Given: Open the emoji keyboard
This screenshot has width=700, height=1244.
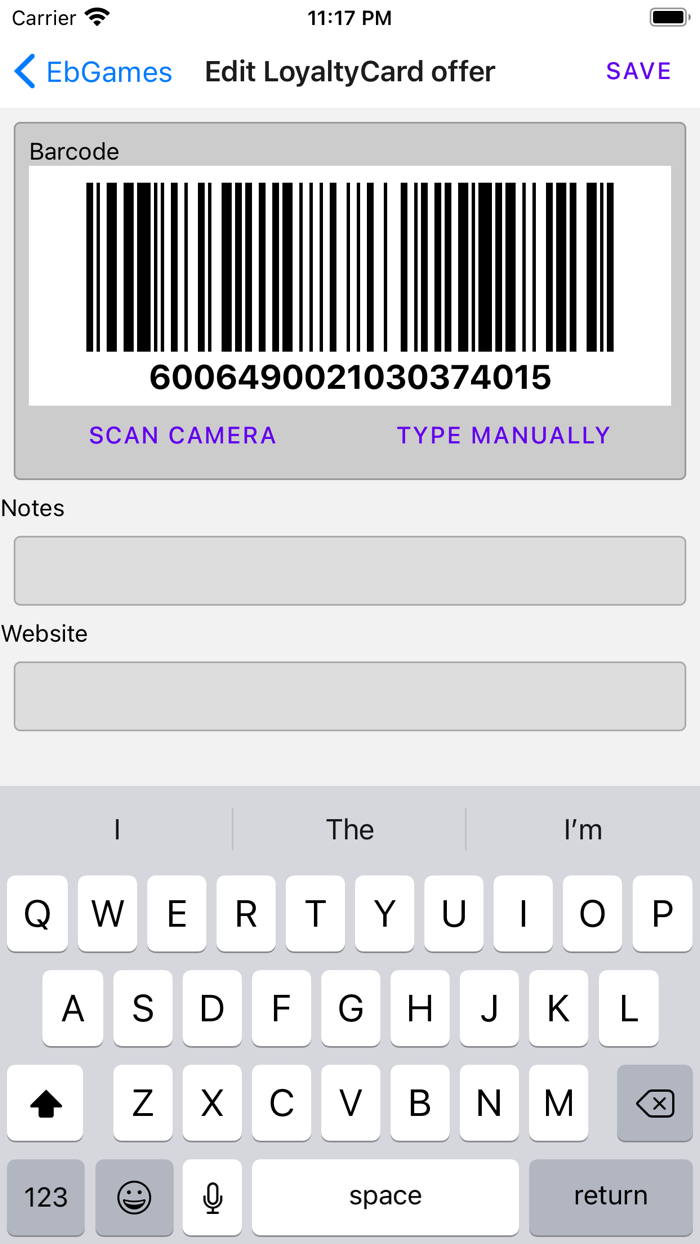Looking at the screenshot, I should [x=134, y=1196].
